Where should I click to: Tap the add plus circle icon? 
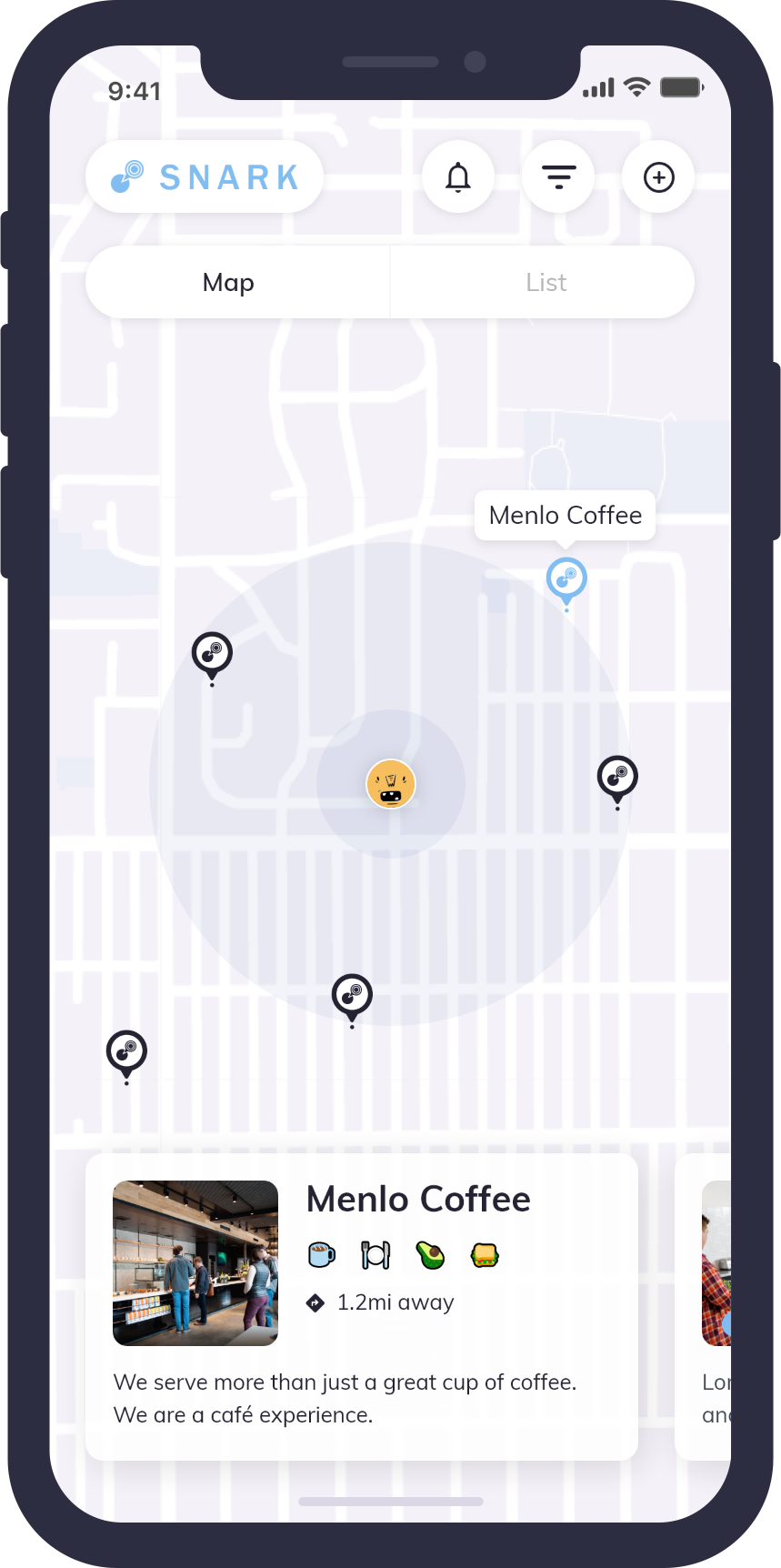(658, 177)
